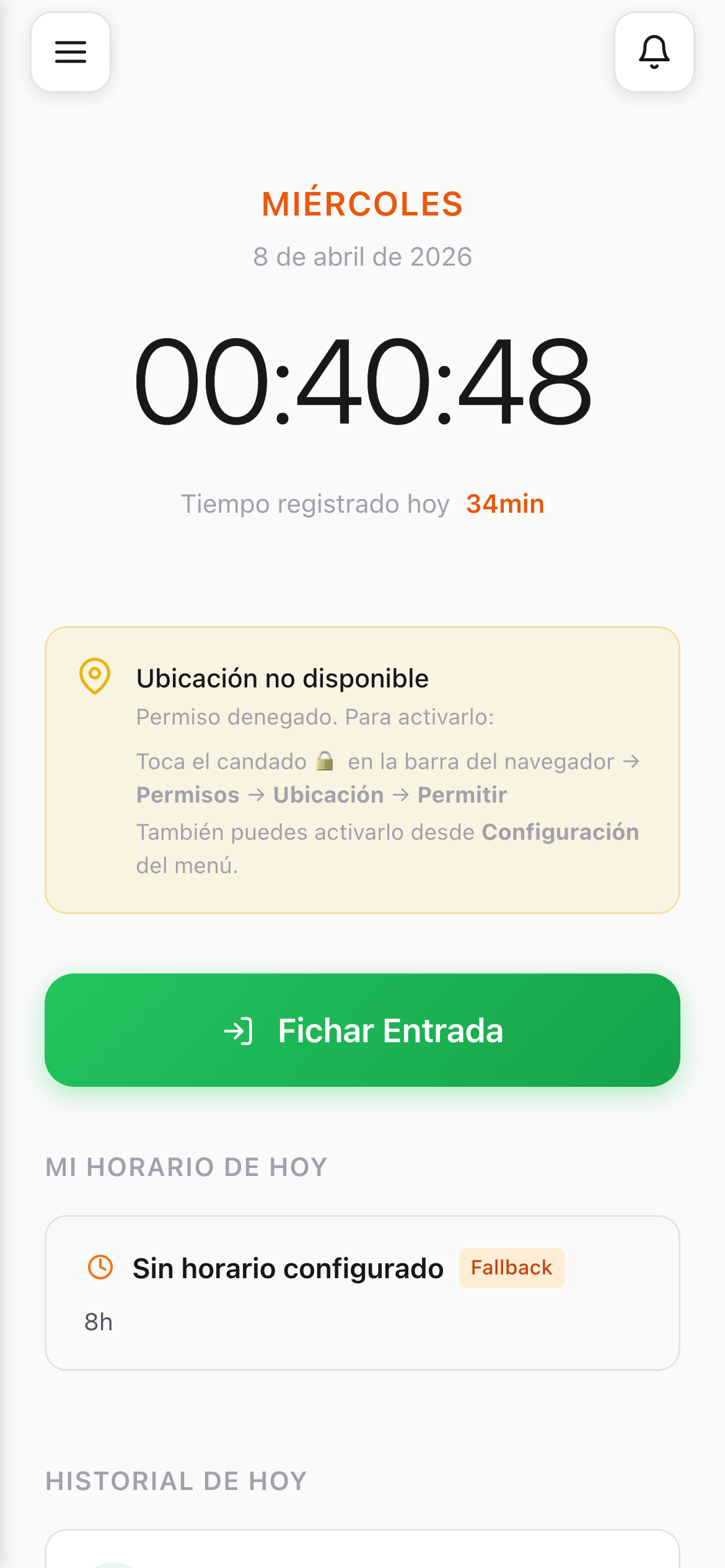The width and height of the screenshot is (725, 1568).
Task: Tap the 34min registered time value
Action: point(504,503)
